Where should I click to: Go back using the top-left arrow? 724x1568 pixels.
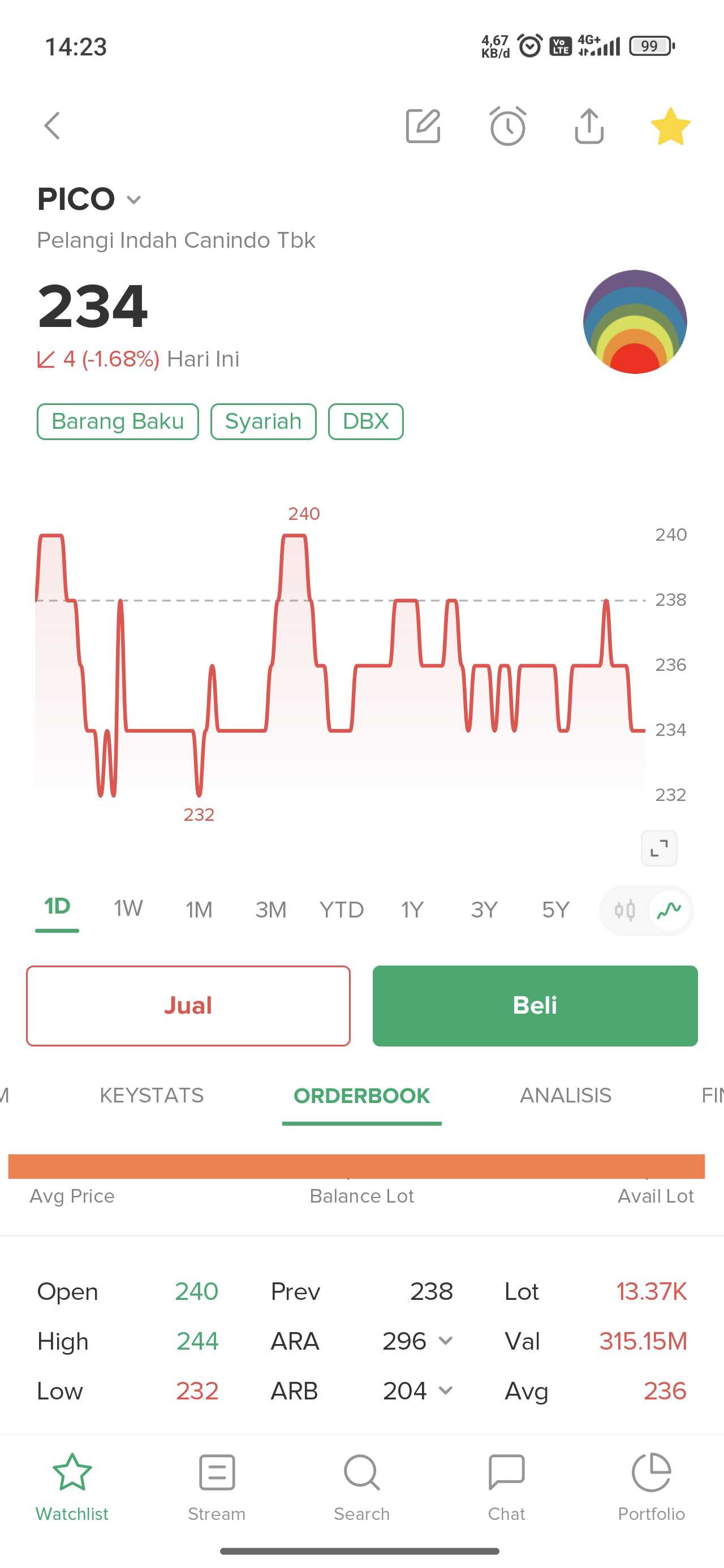(x=53, y=126)
